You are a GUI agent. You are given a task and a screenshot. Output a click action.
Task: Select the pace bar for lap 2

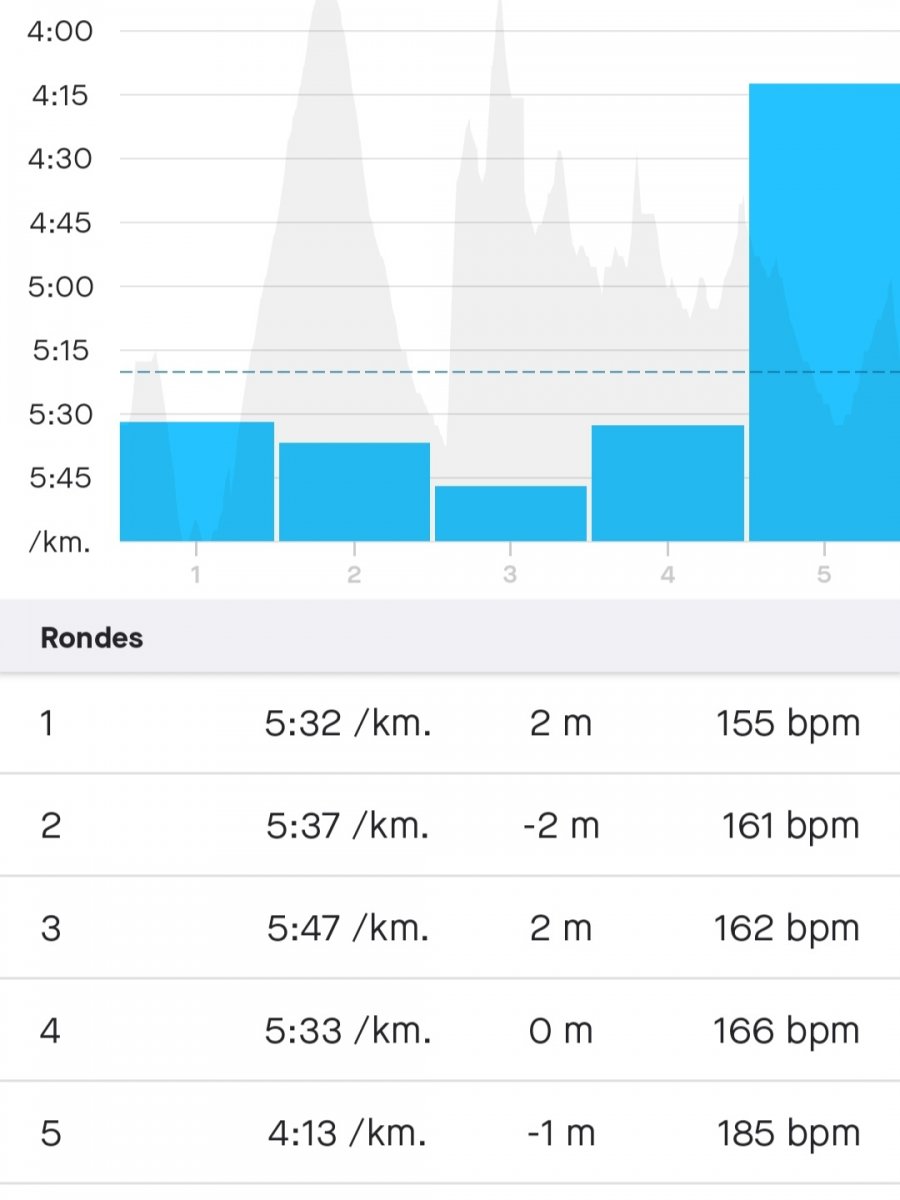353,490
